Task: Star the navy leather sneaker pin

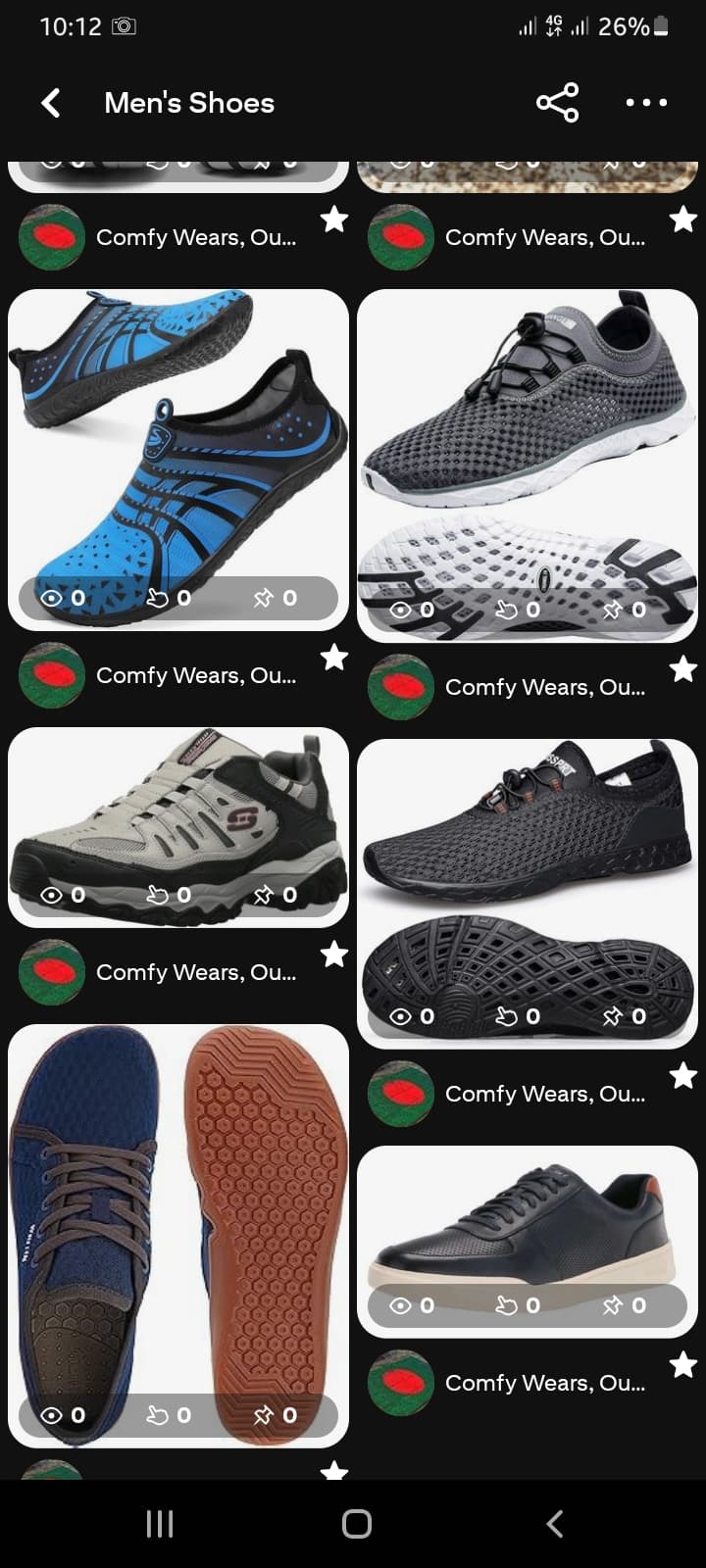Action: pyautogui.click(x=683, y=1364)
